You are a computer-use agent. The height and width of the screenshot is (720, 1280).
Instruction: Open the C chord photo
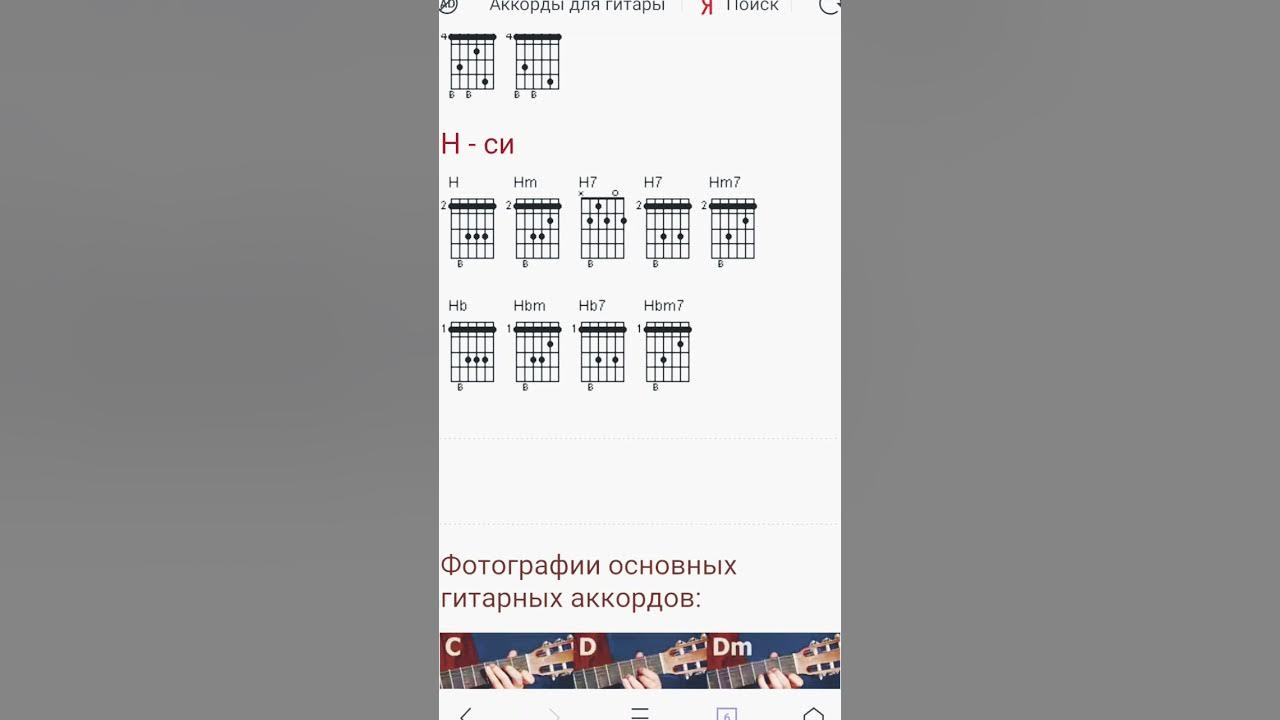click(x=506, y=661)
